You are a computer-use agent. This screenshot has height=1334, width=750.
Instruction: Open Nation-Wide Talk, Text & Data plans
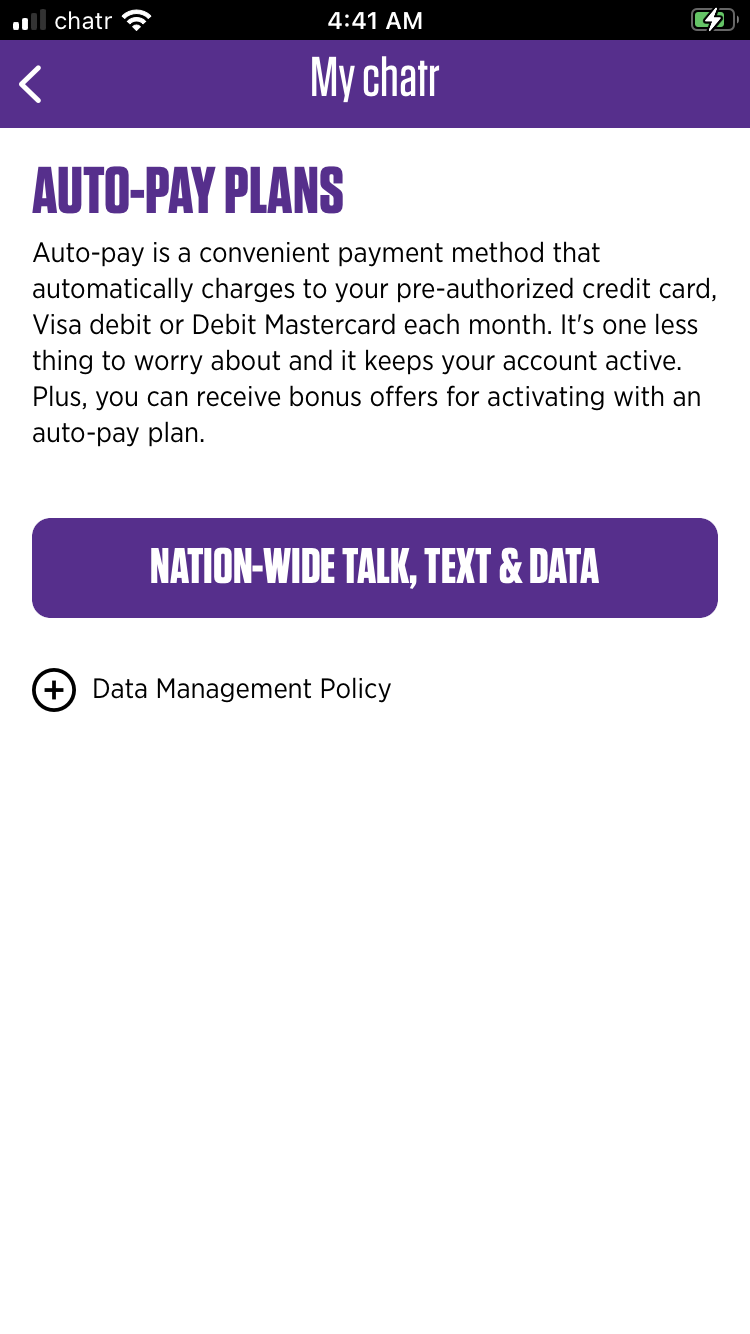coord(375,567)
